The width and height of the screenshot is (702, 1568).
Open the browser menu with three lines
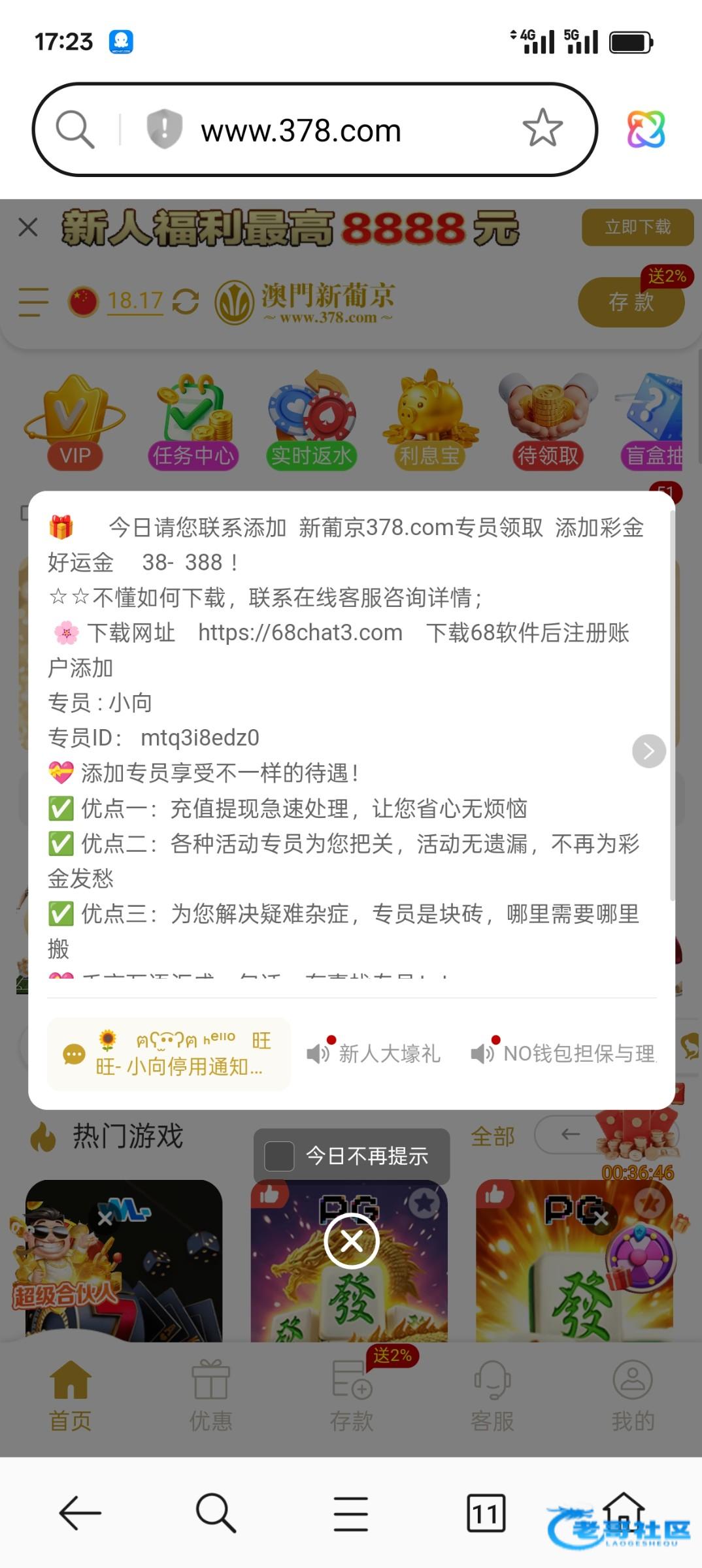[351, 1512]
